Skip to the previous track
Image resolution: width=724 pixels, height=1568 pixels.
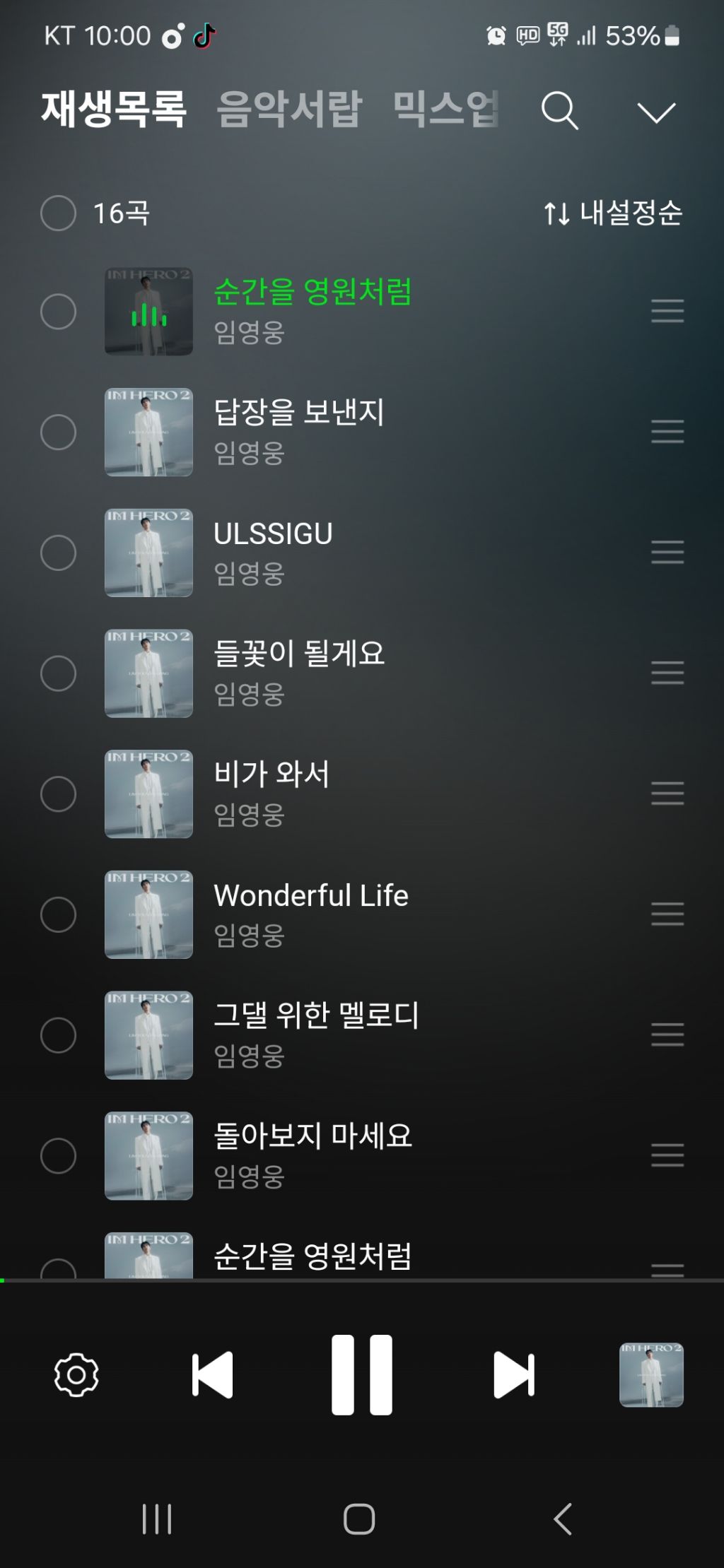pyautogui.click(x=212, y=1374)
